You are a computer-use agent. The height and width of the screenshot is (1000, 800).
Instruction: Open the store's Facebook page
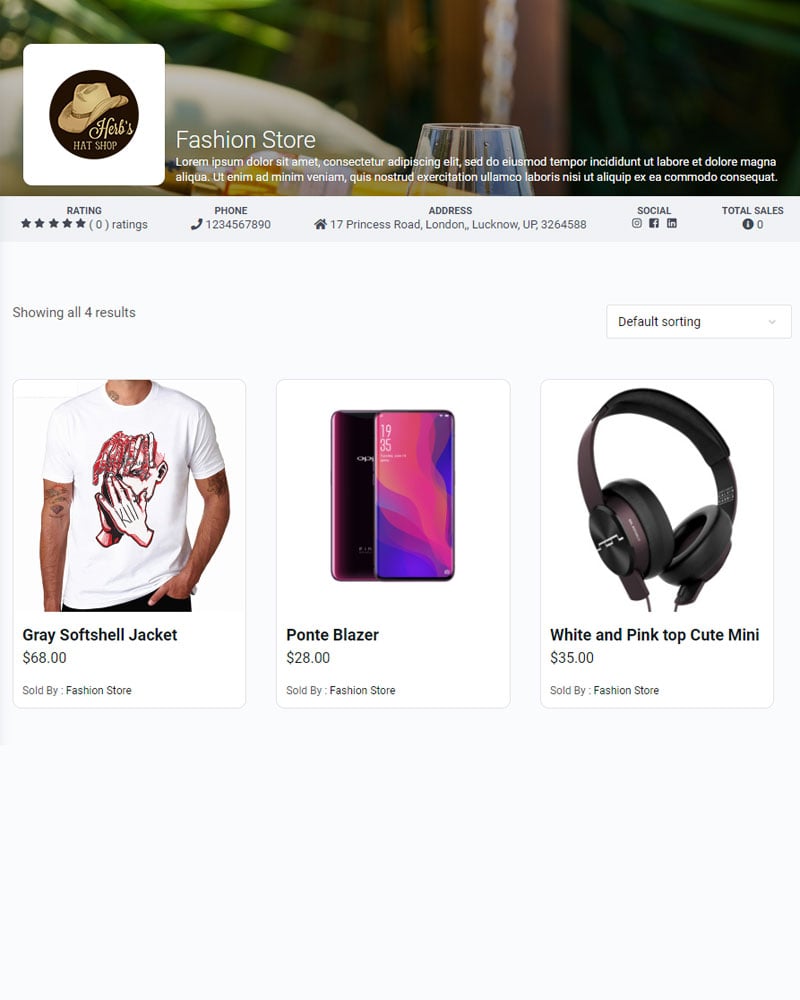(654, 223)
